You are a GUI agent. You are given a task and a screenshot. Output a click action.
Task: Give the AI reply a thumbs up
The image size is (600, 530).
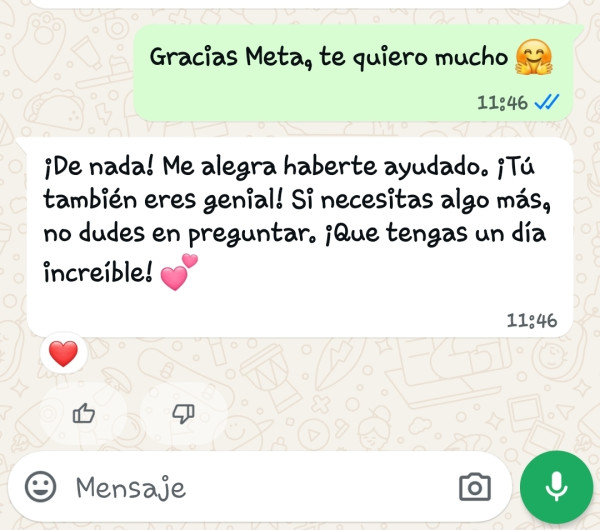(x=85, y=412)
